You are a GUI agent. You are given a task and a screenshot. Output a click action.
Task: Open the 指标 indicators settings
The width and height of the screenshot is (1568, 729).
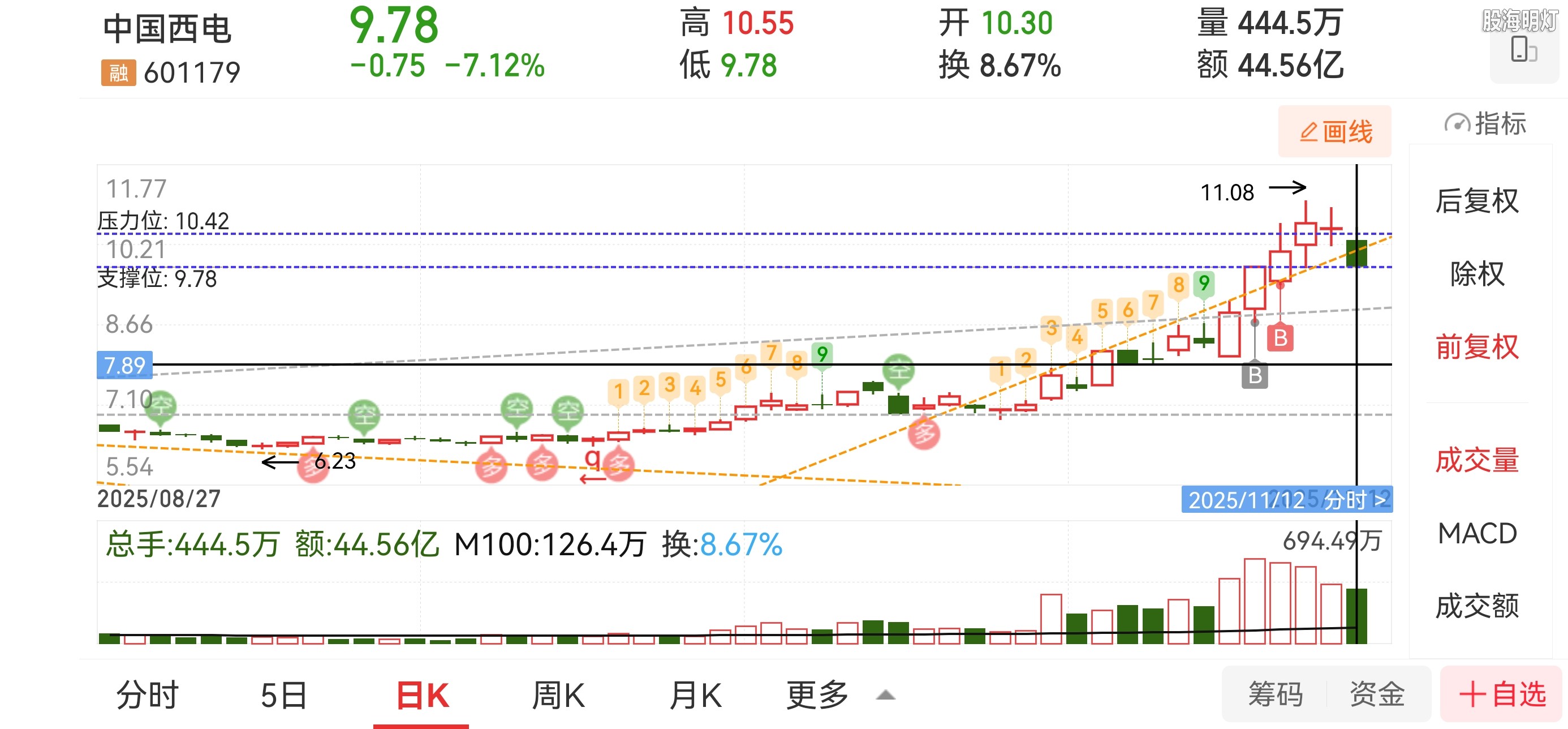[x=1485, y=123]
